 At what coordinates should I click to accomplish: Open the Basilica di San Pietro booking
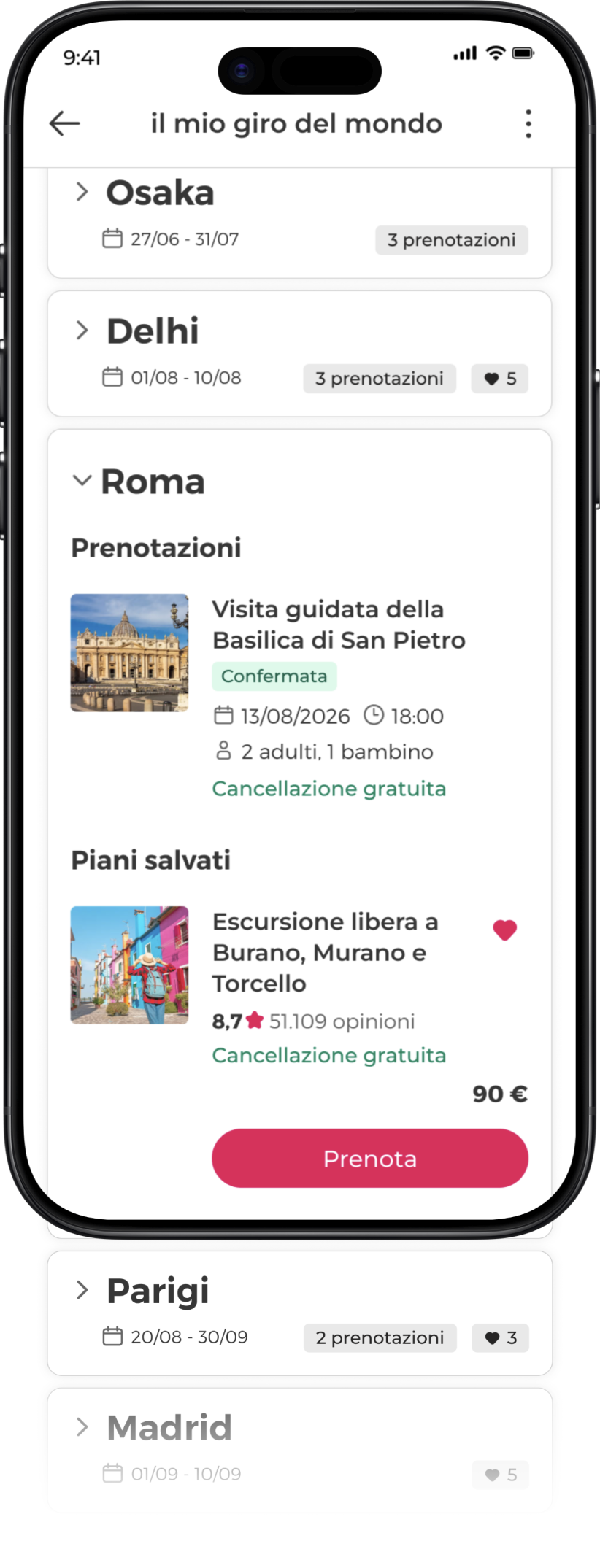click(338, 625)
